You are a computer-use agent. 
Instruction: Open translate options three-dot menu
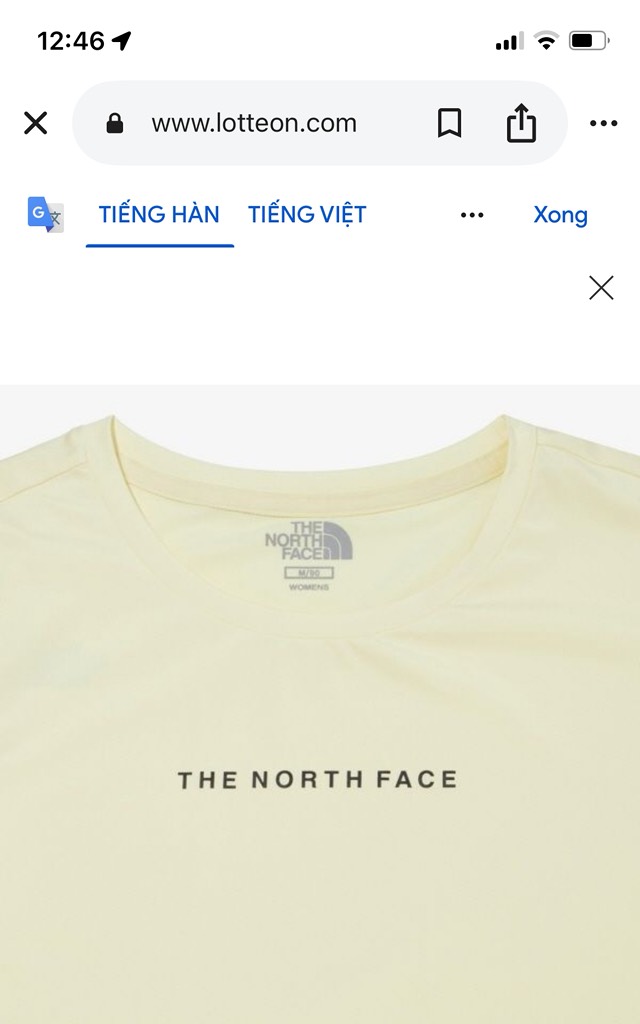(x=472, y=215)
